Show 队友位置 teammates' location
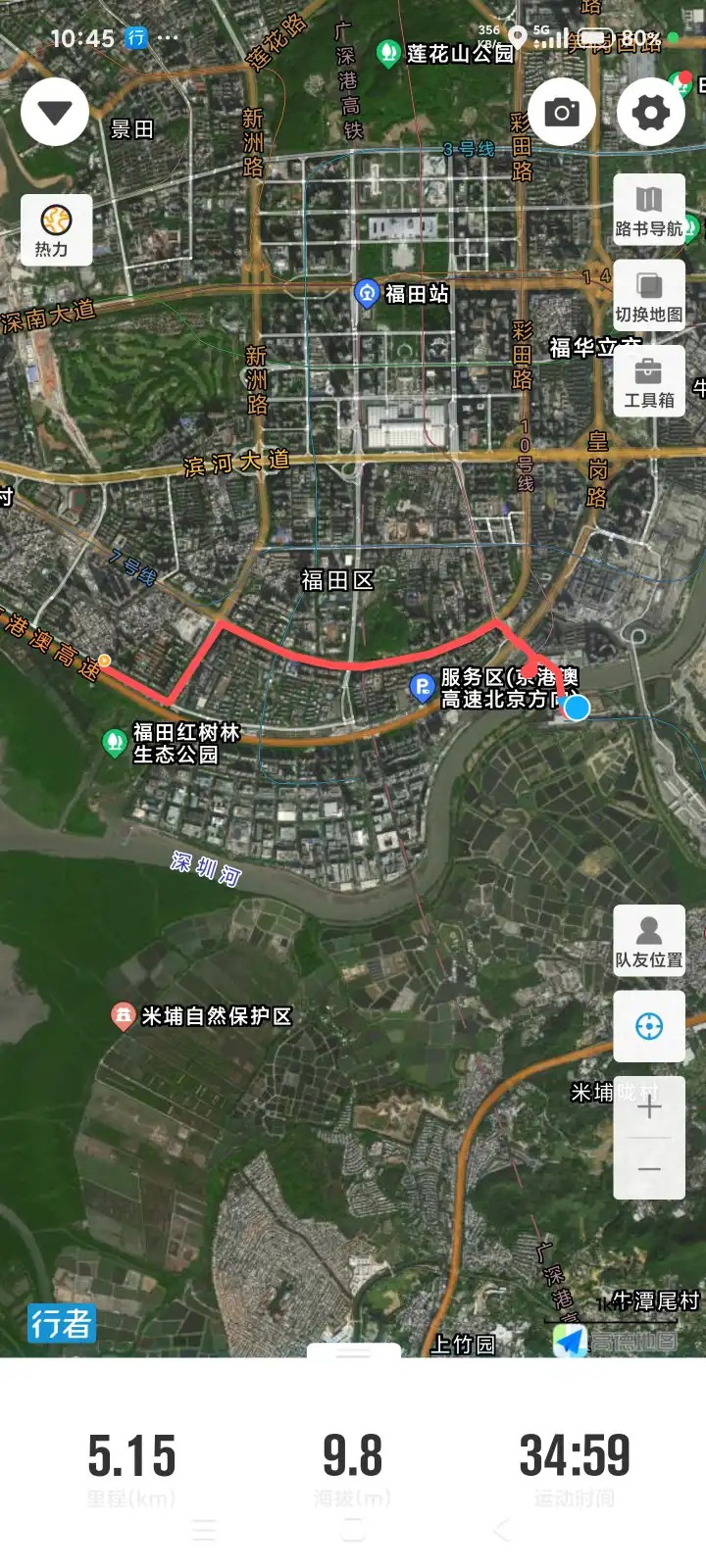 click(x=648, y=941)
